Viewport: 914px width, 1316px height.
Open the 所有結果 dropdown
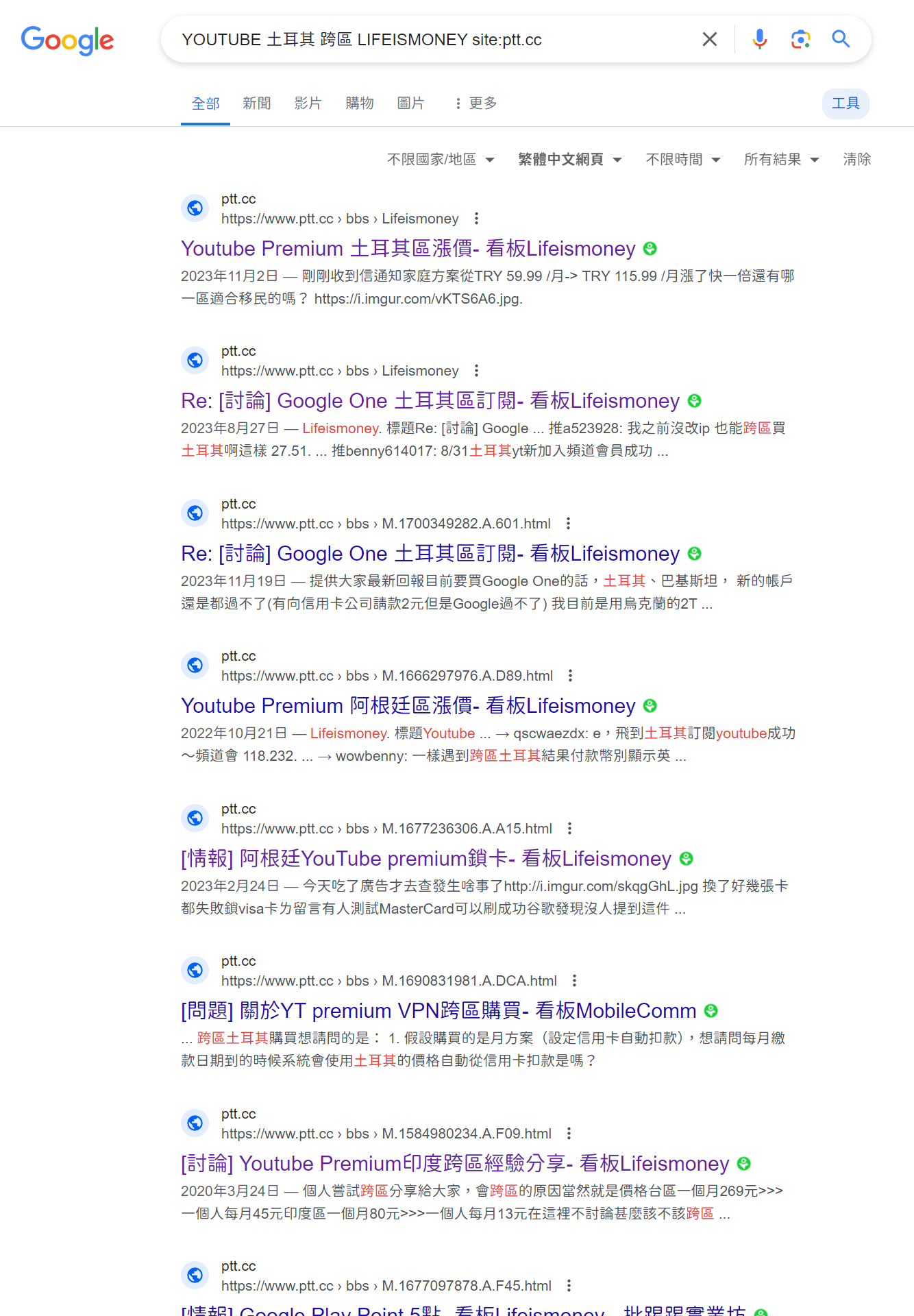click(x=781, y=160)
